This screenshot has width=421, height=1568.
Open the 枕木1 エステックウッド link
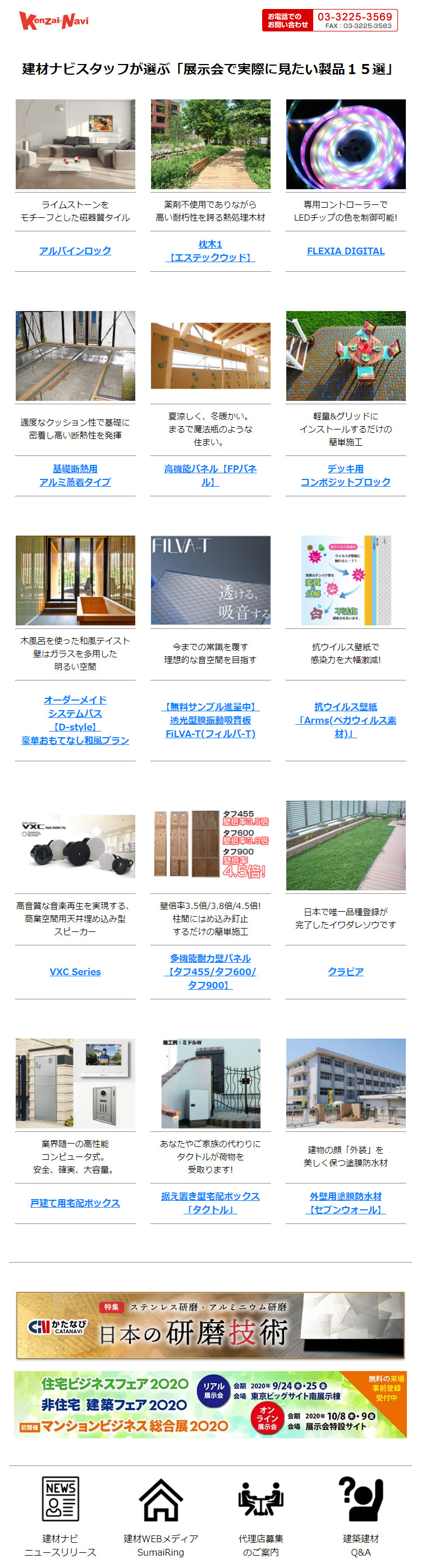coord(210,251)
